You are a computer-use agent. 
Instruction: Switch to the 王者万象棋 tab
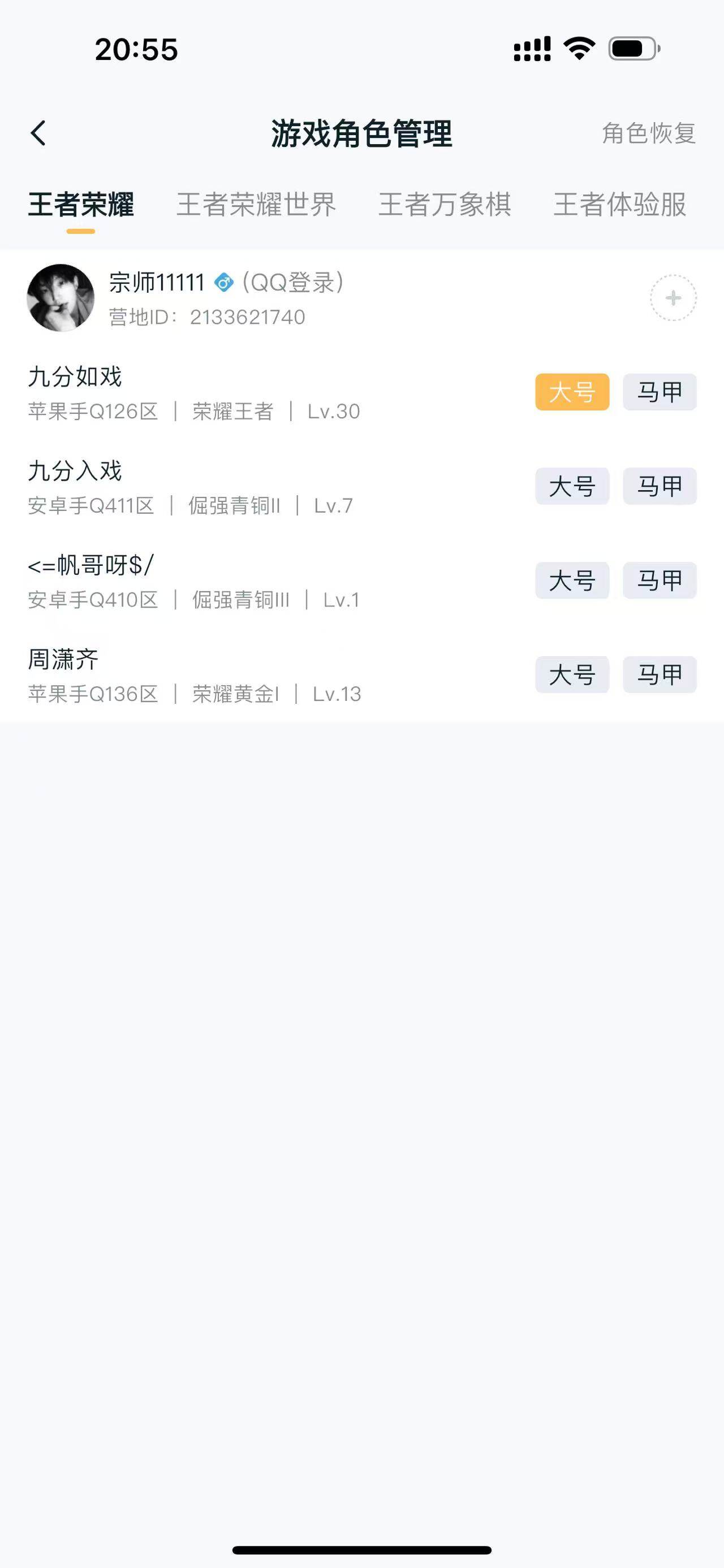pos(445,206)
